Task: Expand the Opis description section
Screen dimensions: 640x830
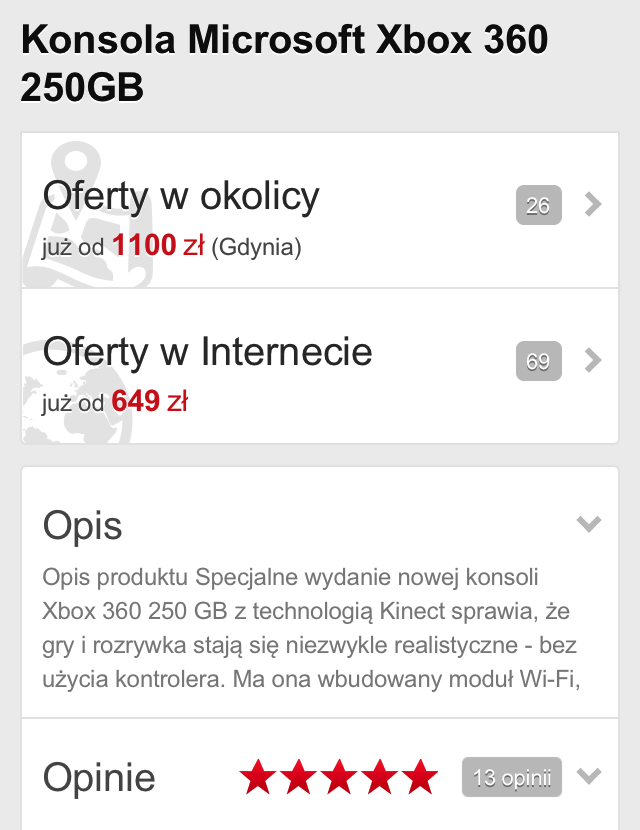Action: (589, 524)
